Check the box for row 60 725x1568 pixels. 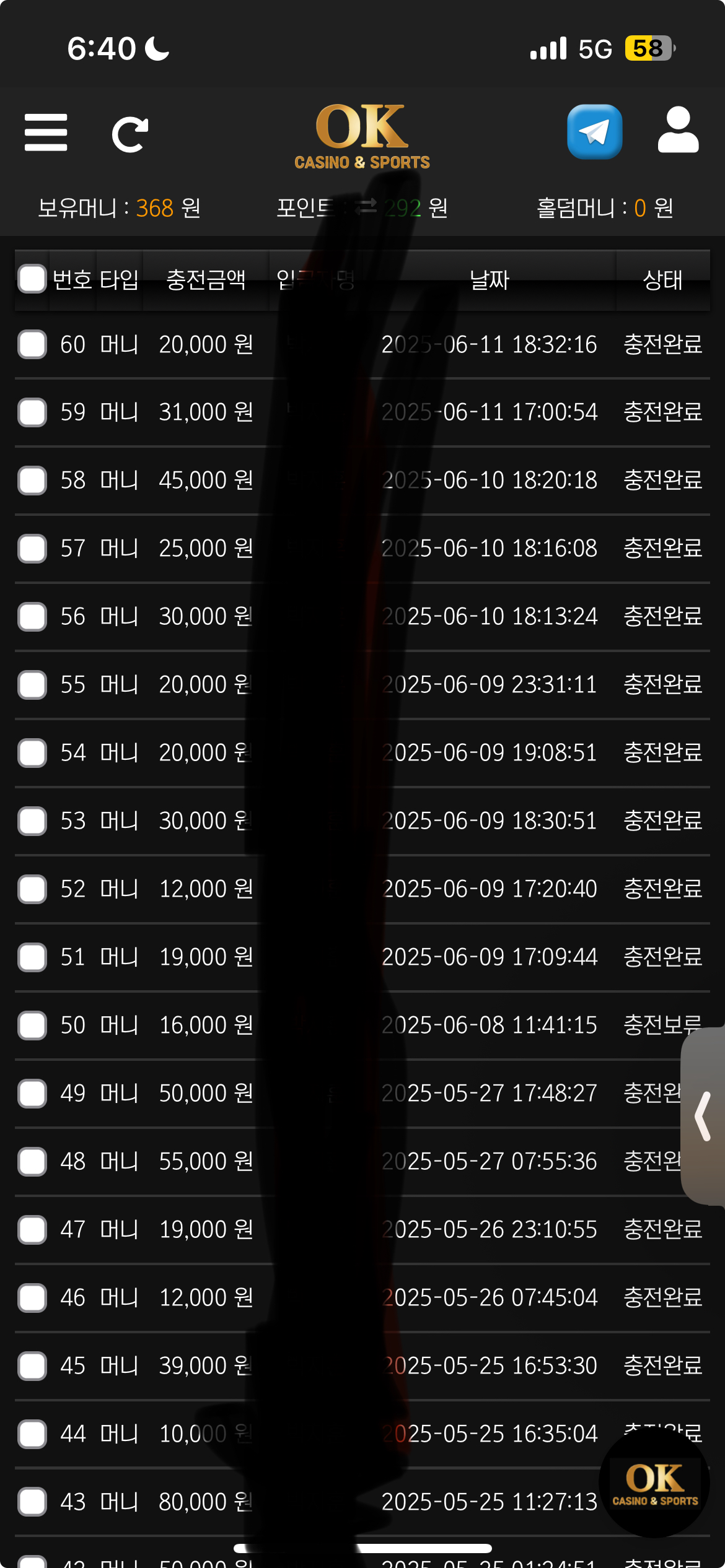[32, 344]
